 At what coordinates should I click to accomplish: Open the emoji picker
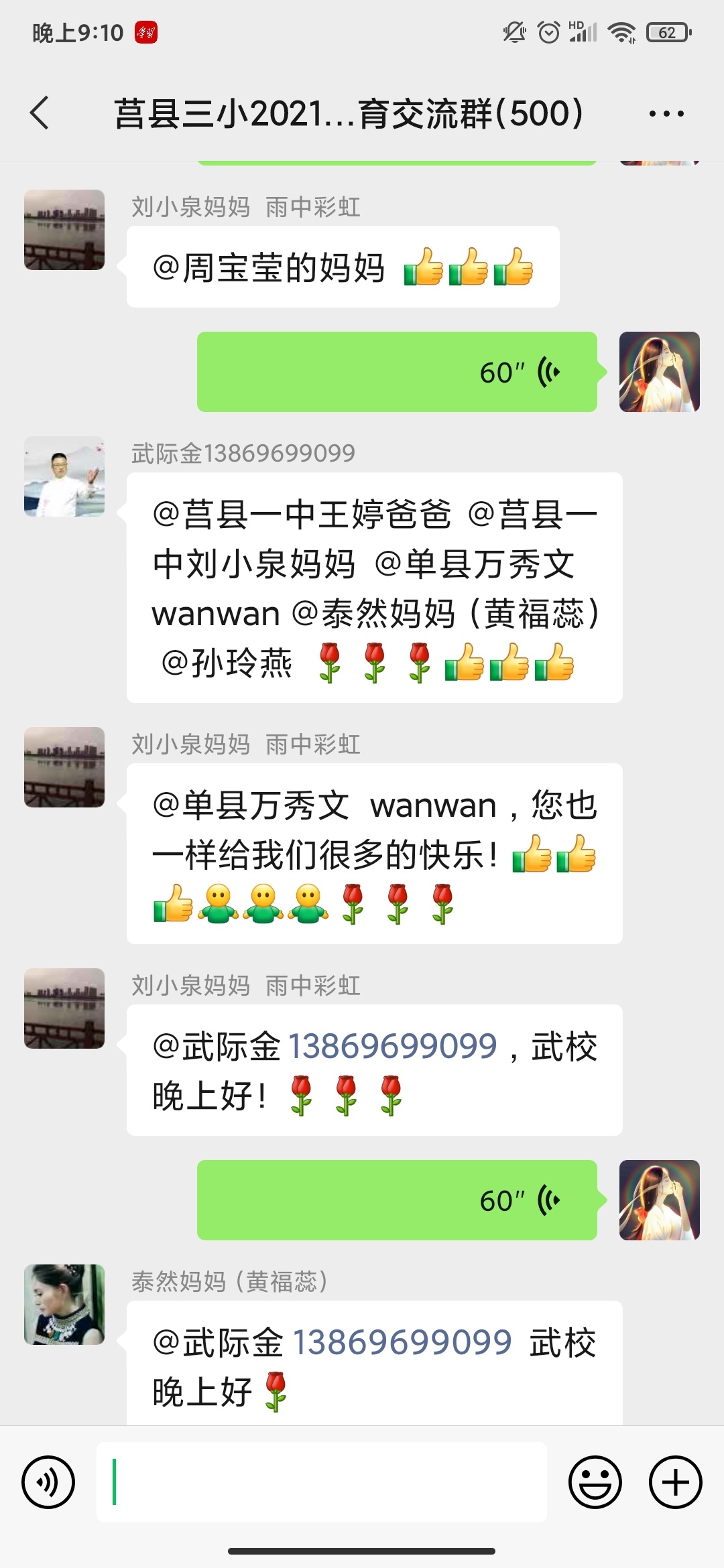[x=595, y=1482]
